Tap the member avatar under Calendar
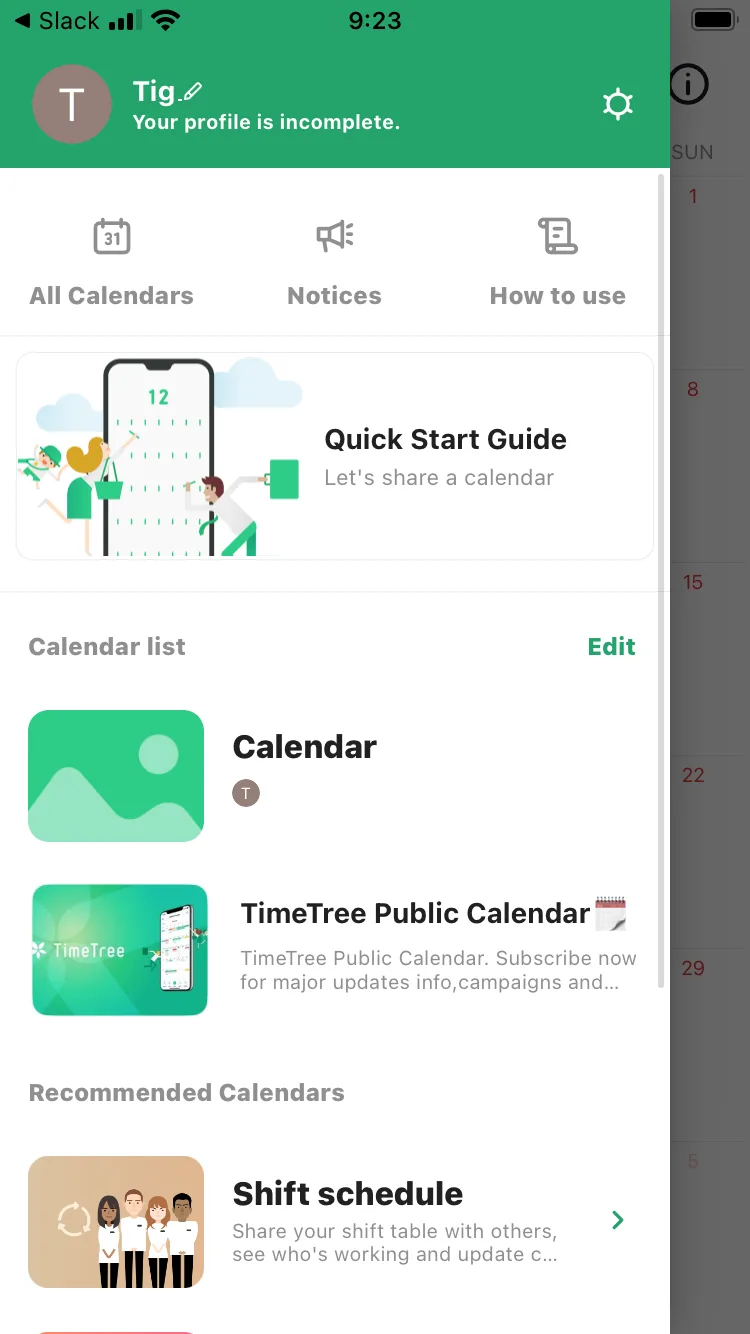Viewport: 750px width, 1334px height. pos(246,792)
